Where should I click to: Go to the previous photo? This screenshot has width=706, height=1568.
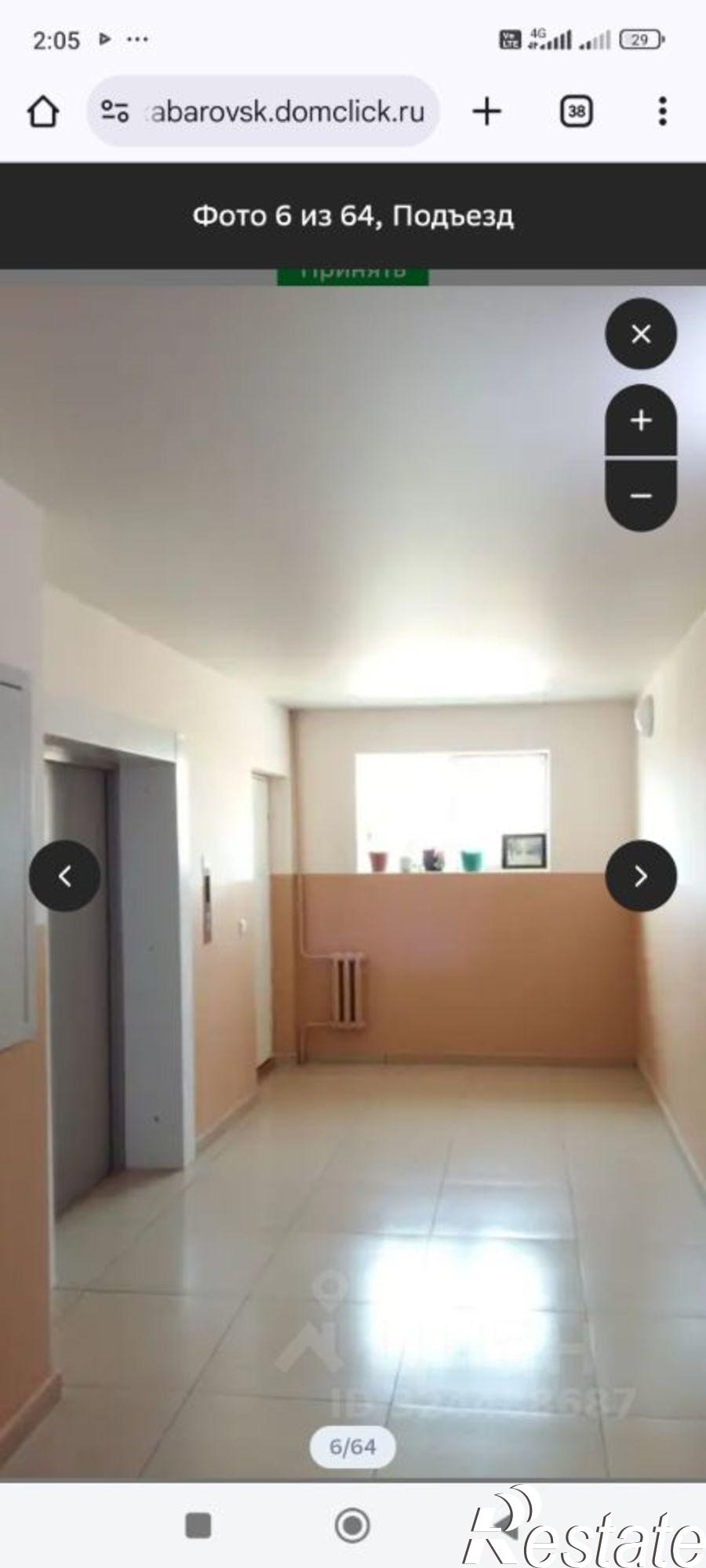pos(64,876)
